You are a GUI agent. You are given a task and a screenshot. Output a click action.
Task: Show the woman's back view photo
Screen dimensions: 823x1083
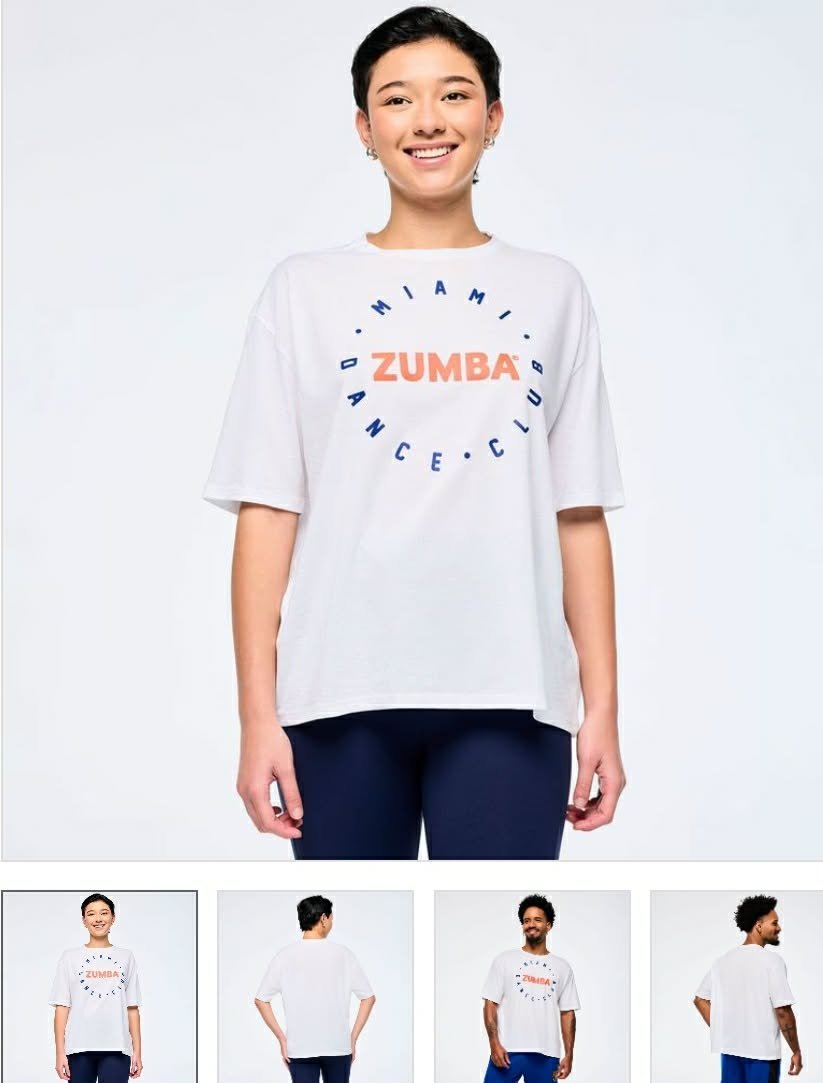tap(315, 986)
